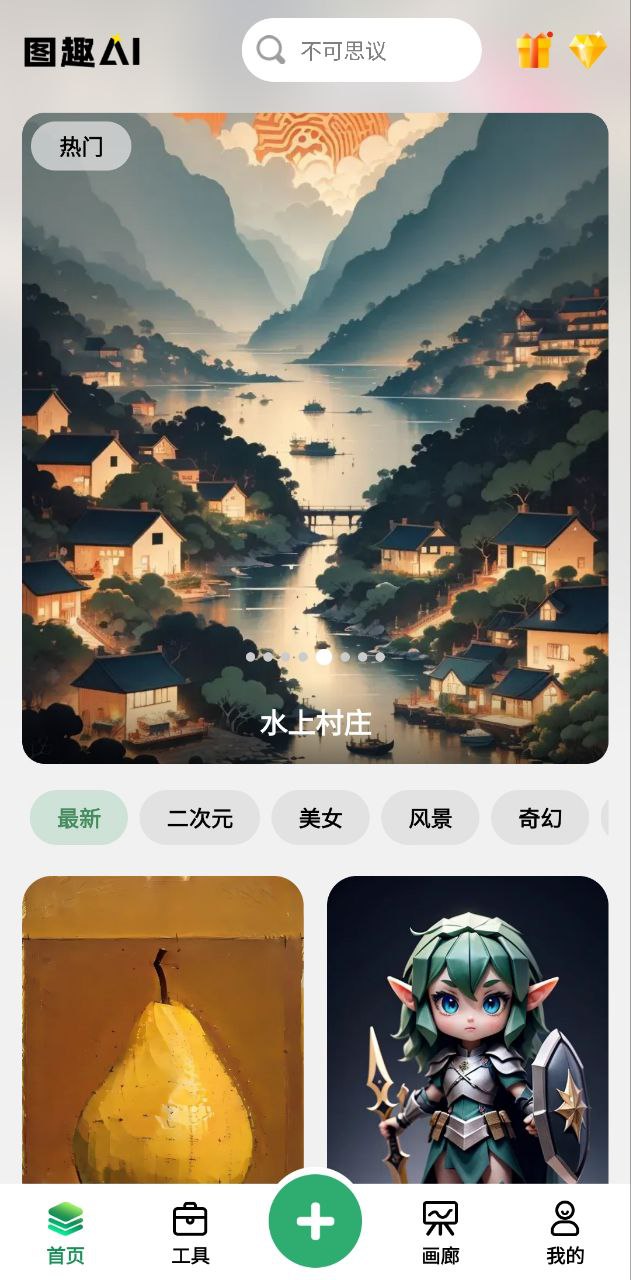
Task: Open the 画廊 tab
Action: (440, 1234)
